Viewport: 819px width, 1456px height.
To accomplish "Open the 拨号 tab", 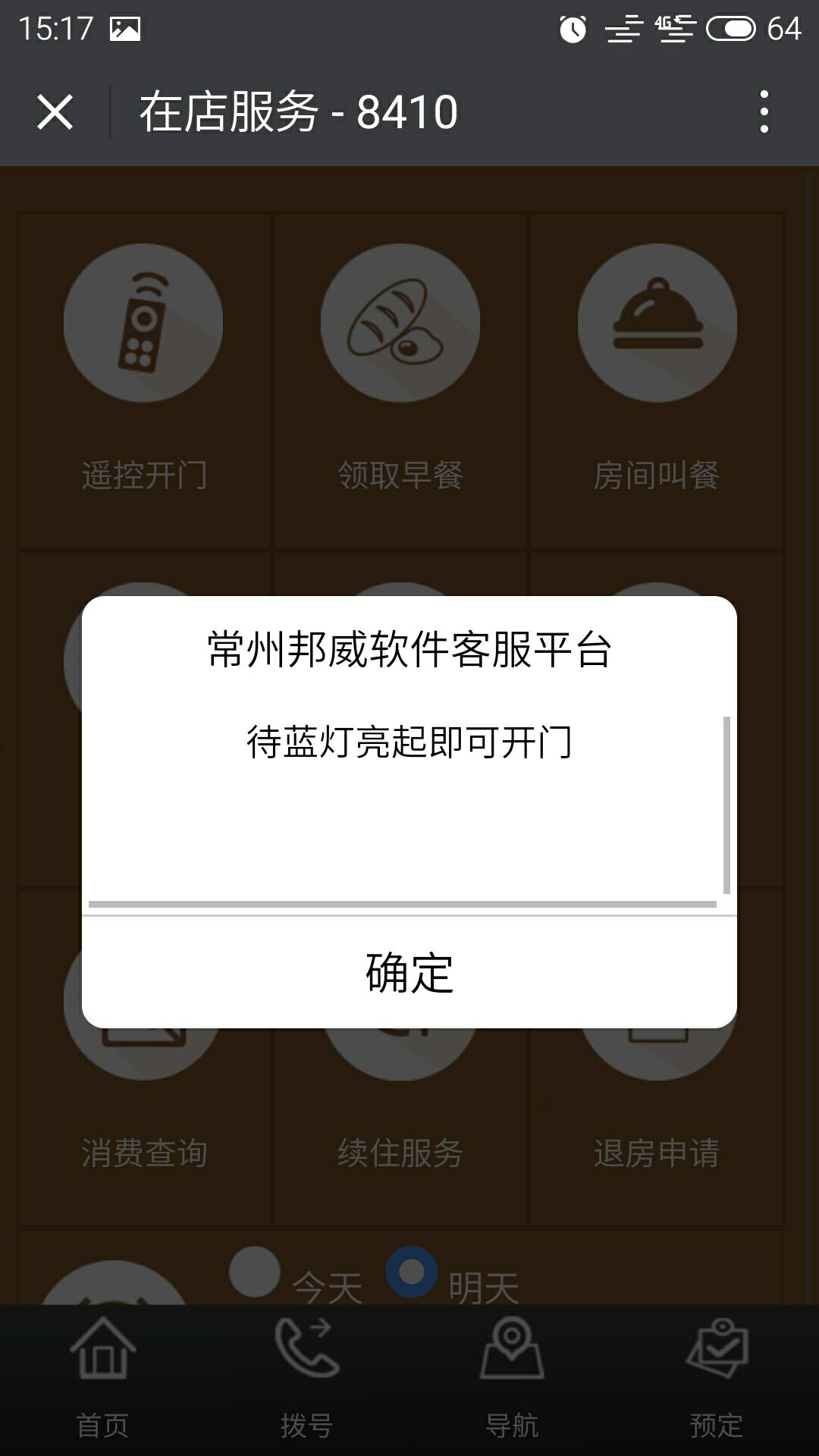I will coord(307,1380).
